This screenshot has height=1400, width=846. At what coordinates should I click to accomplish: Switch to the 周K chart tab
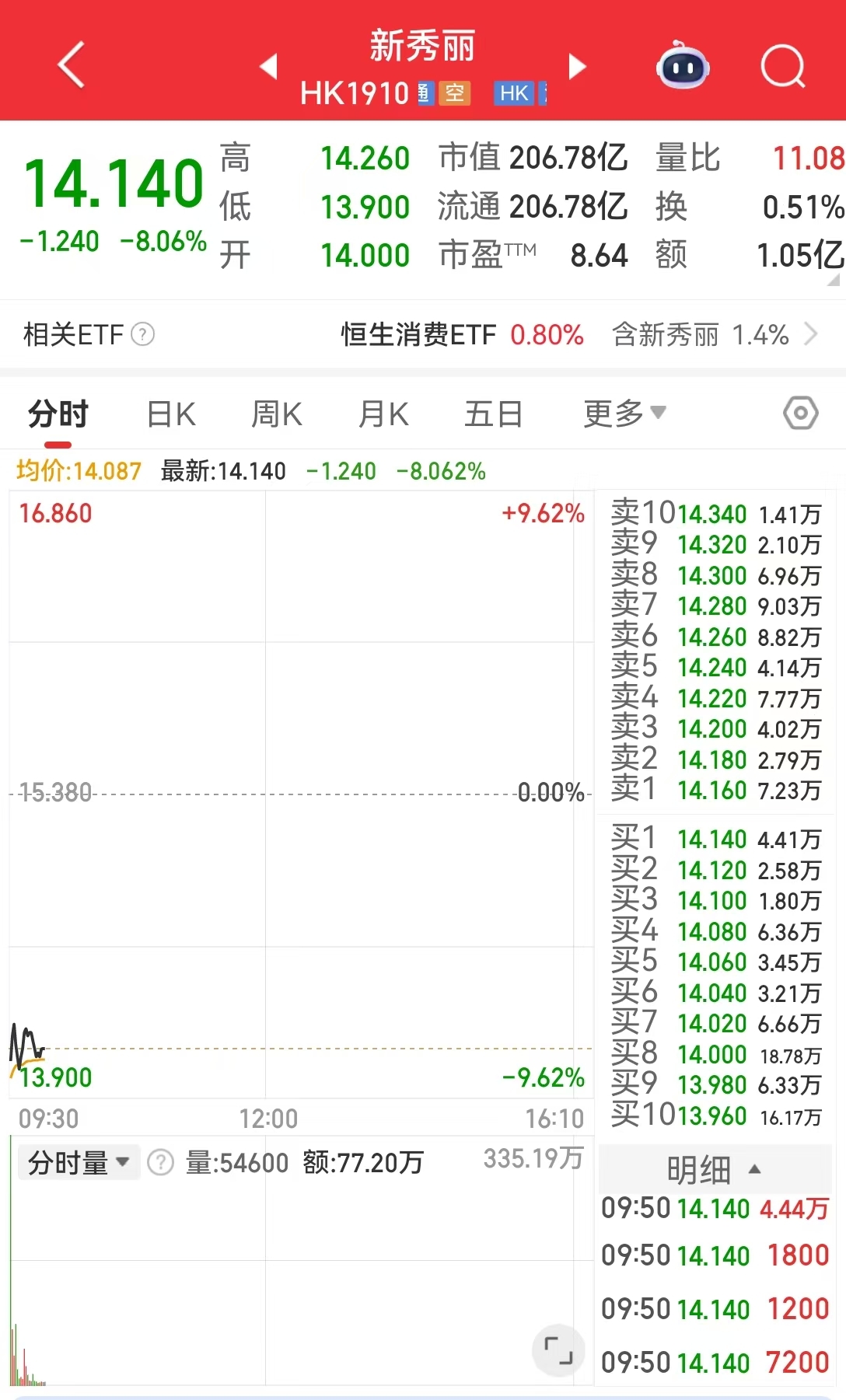pyautogui.click(x=277, y=414)
